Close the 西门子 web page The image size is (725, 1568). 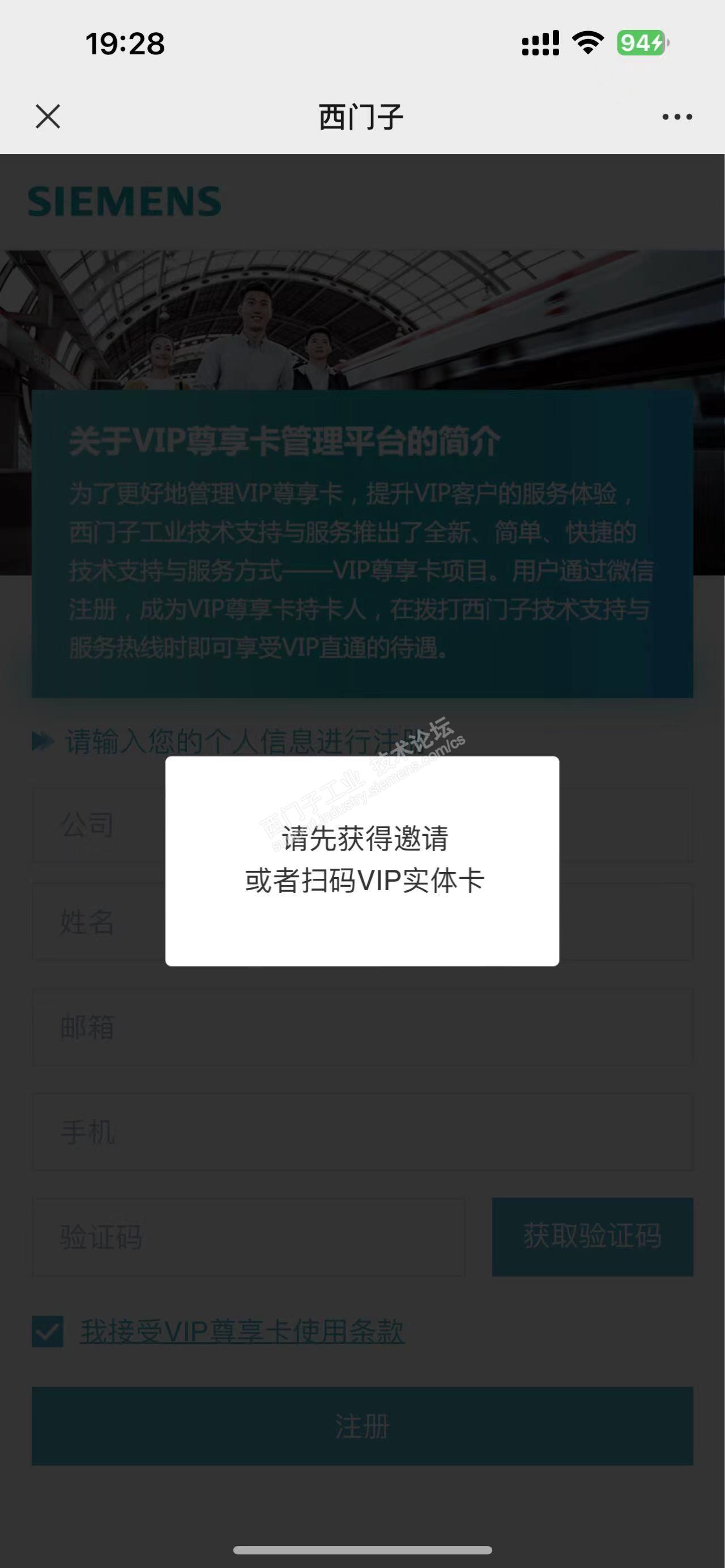coord(48,116)
